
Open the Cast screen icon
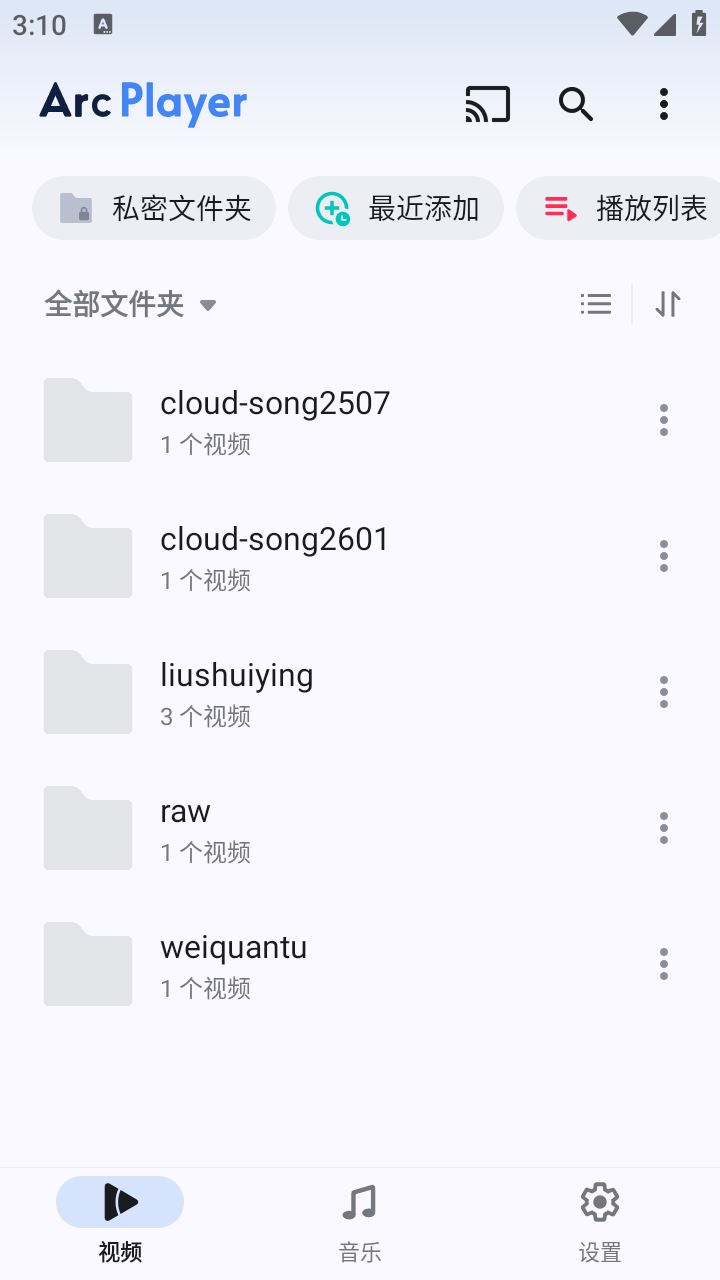pos(487,103)
